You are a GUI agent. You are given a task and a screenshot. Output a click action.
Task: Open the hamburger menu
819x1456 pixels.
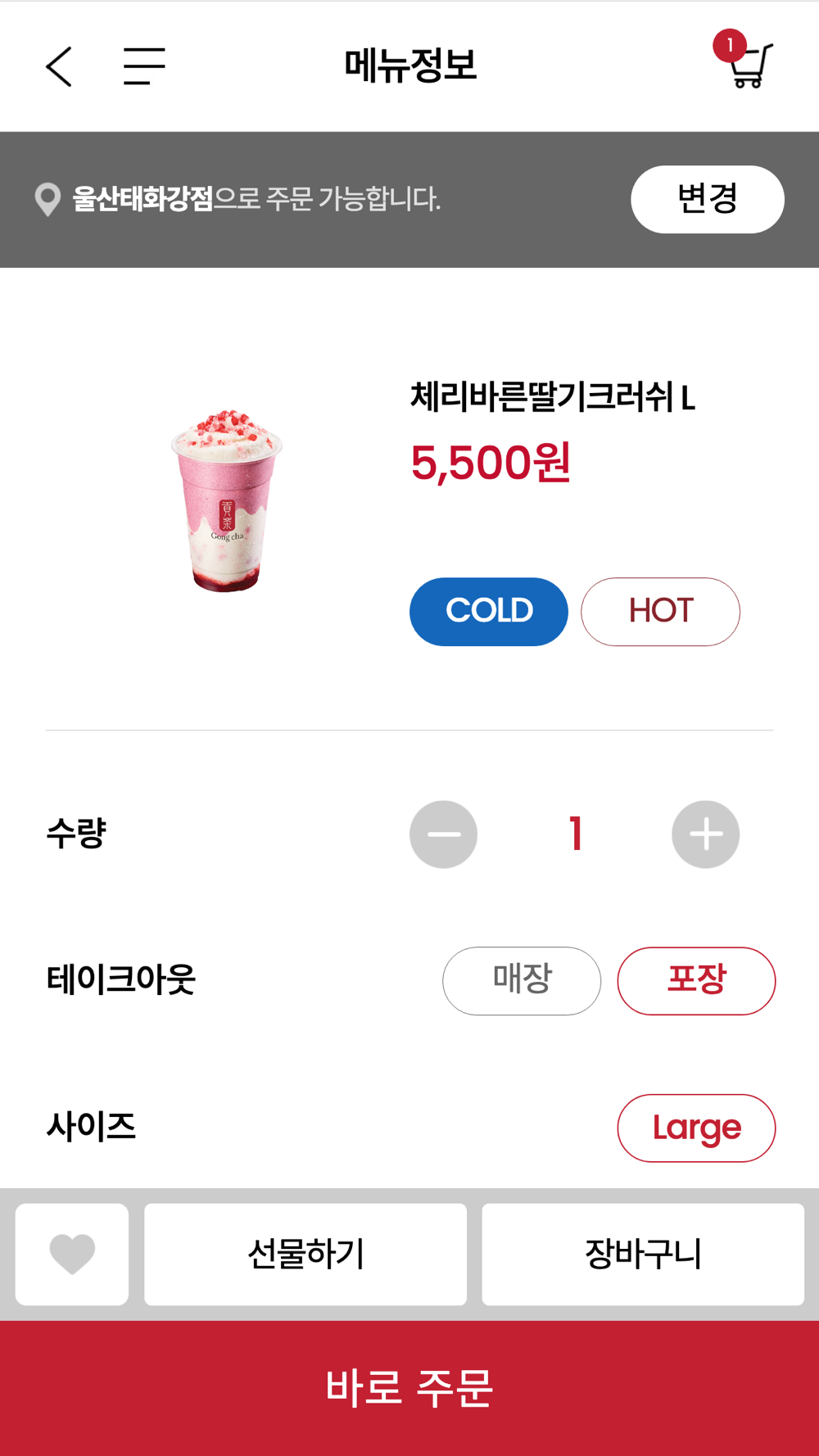144,66
